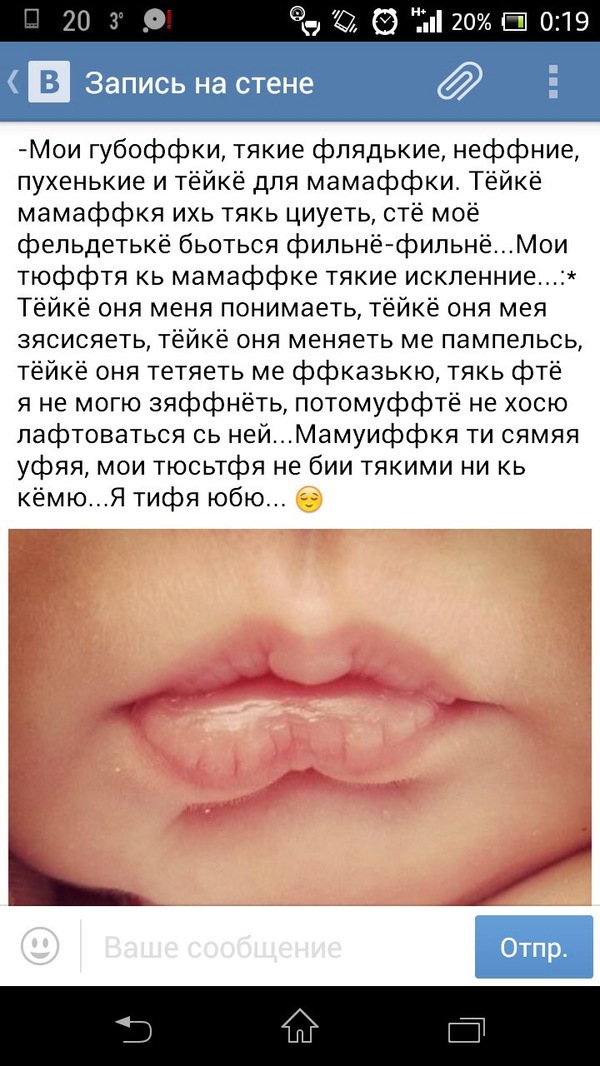This screenshot has width=600, height=1066.
Task: Open the lips photo in the post
Action: pyautogui.click(x=300, y=715)
